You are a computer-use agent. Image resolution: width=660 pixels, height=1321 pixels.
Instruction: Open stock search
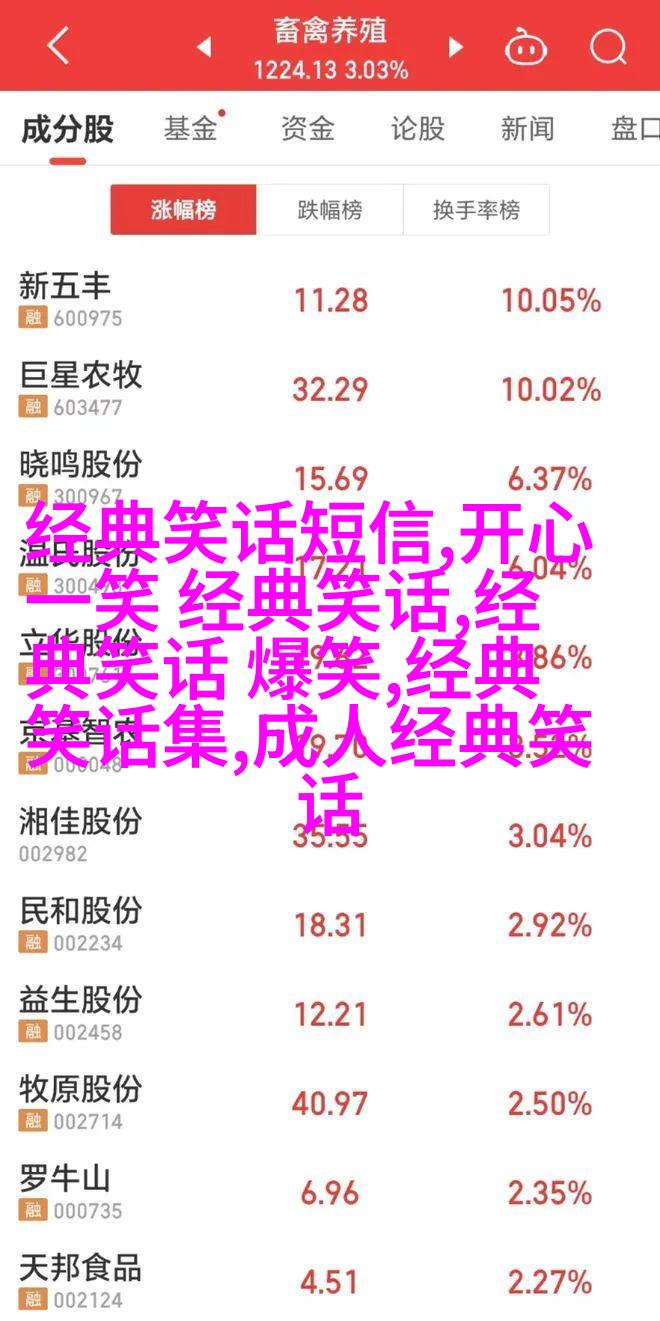(x=607, y=46)
